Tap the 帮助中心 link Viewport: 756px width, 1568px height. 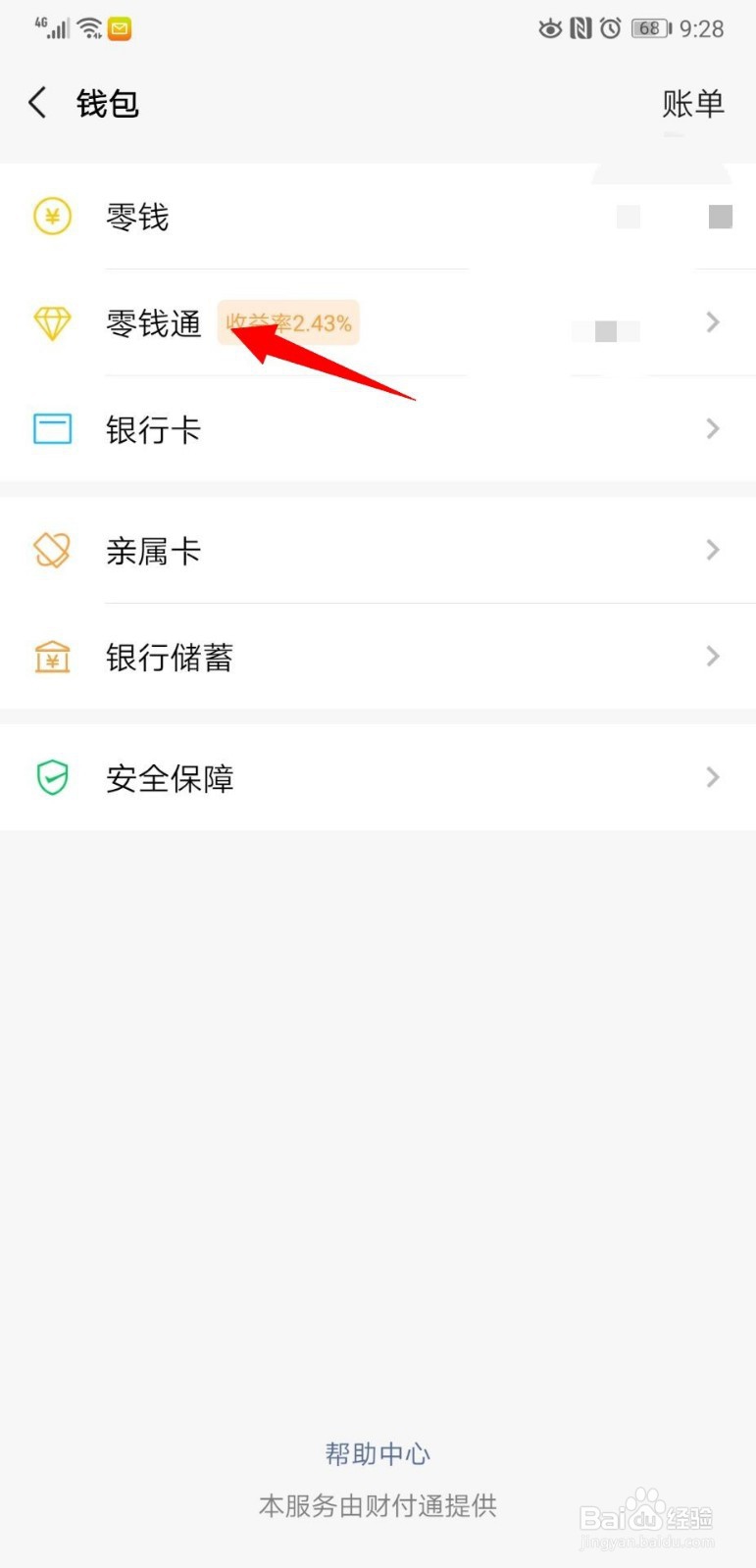pyautogui.click(x=378, y=1453)
